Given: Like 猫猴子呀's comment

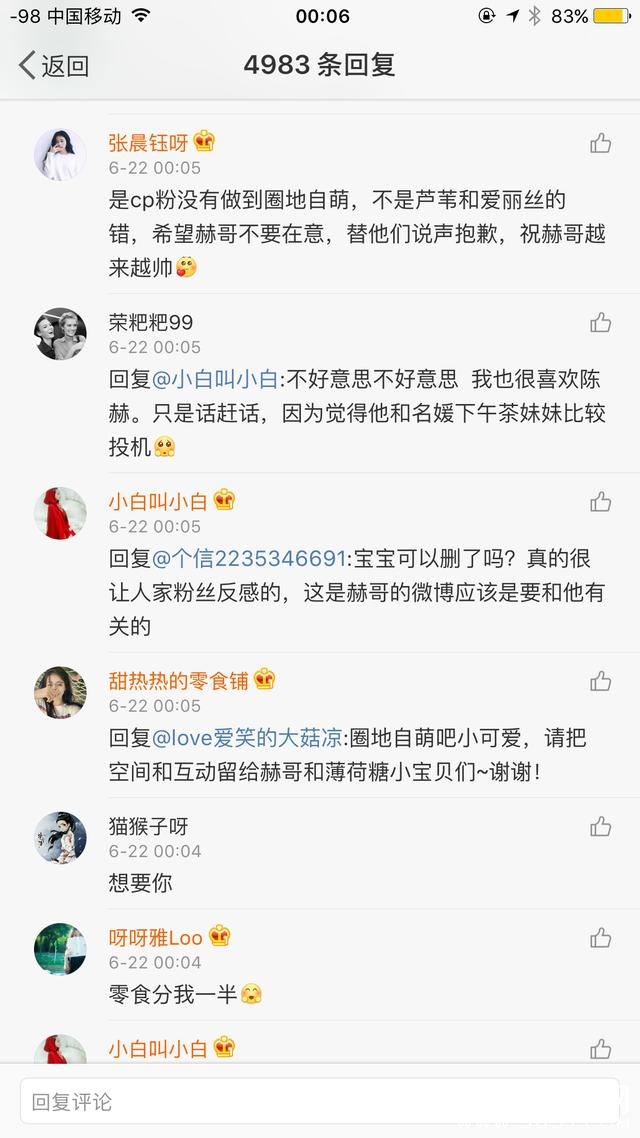Looking at the screenshot, I should (600, 826).
